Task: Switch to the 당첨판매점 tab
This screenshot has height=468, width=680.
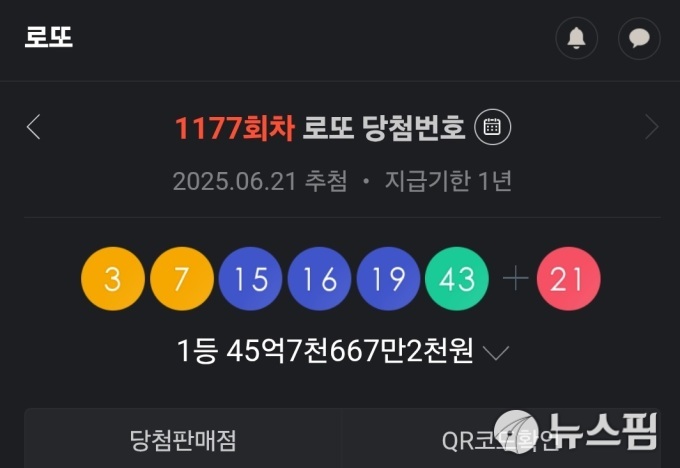Action: [x=183, y=438]
